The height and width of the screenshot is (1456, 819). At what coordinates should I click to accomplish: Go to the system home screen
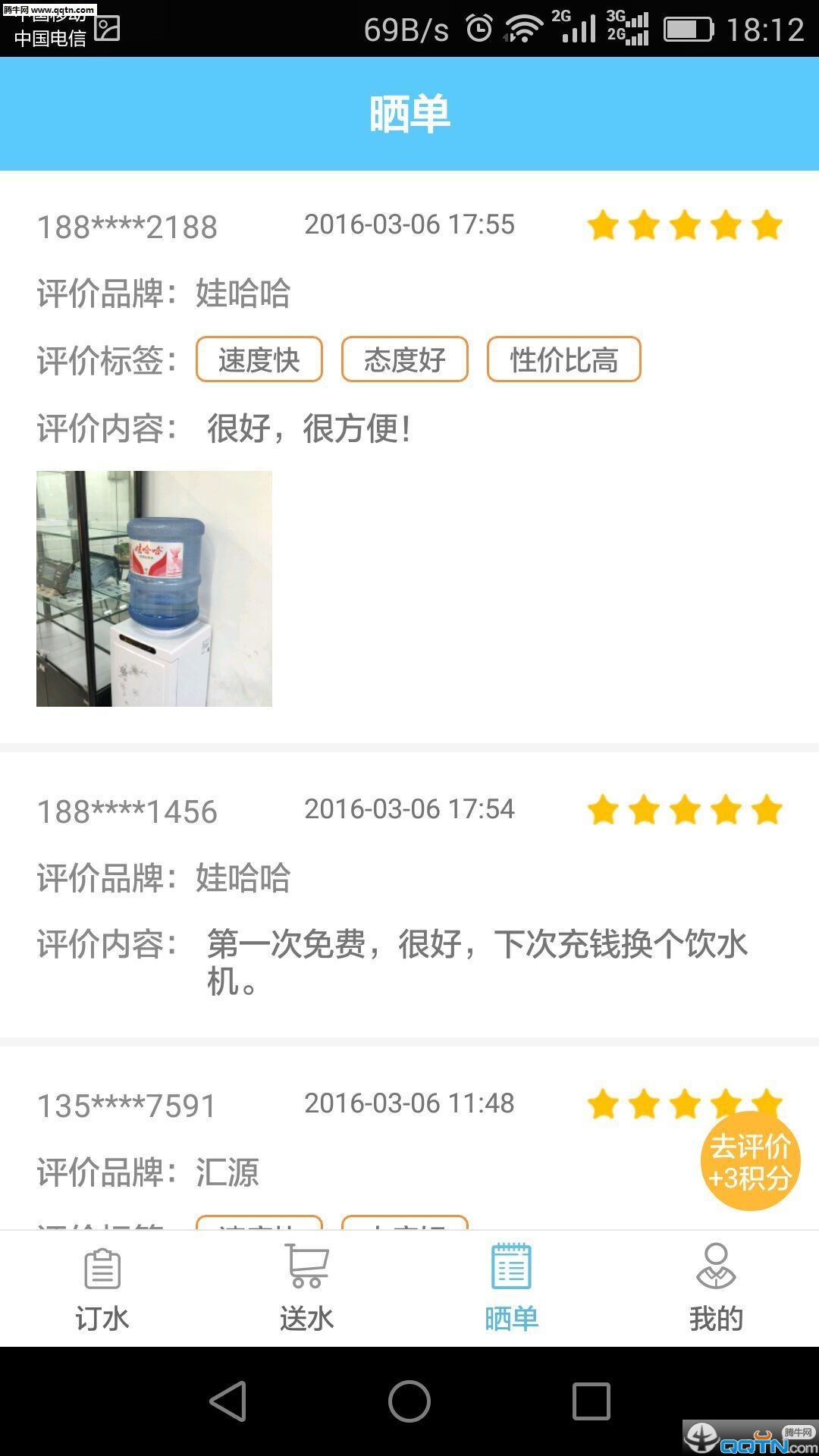coord(409,1401)
